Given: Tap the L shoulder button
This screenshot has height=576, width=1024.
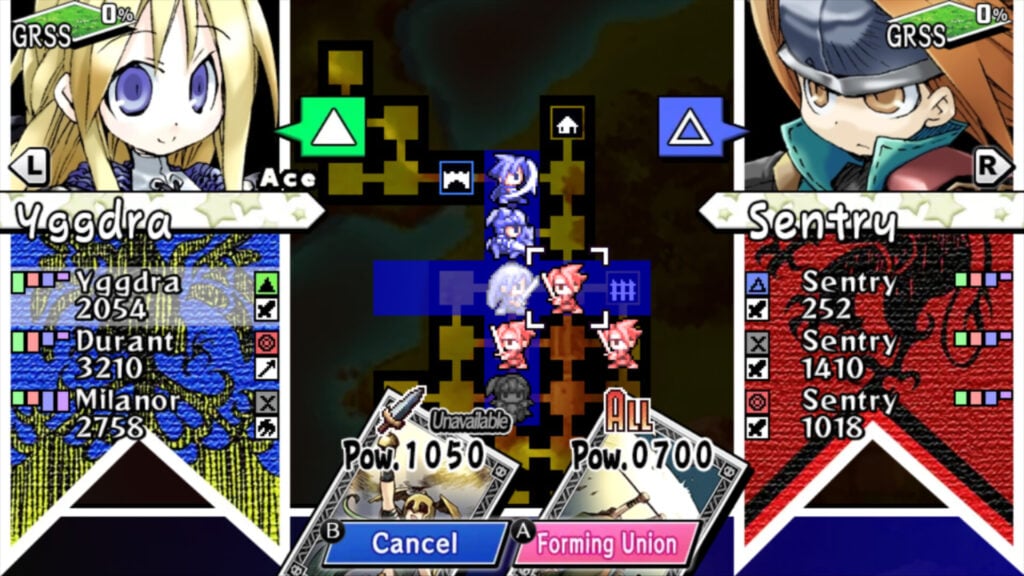Looking at the screenshot, I should point(29,167).
